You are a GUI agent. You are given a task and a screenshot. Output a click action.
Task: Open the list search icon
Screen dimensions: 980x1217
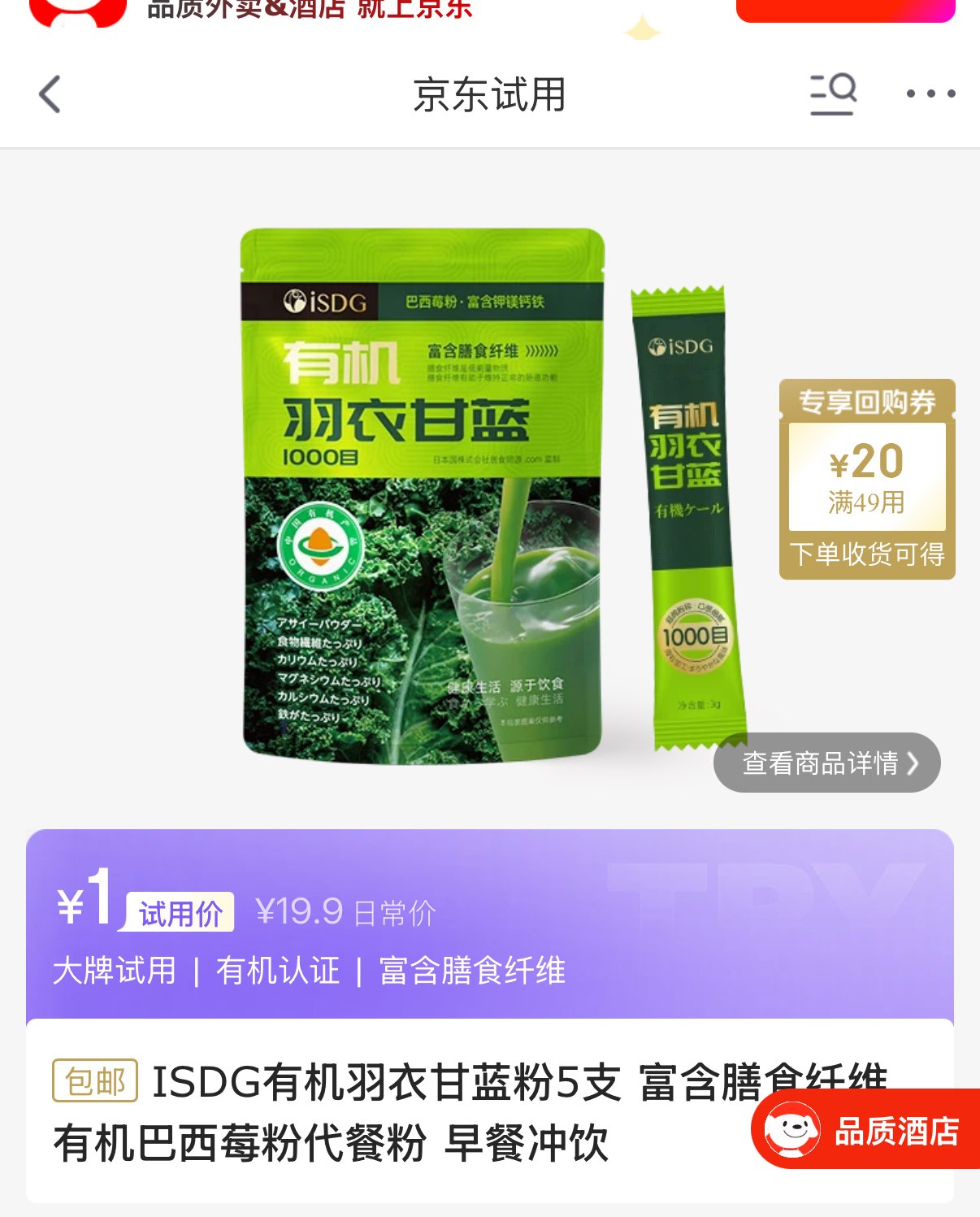(x=833, y=93)
